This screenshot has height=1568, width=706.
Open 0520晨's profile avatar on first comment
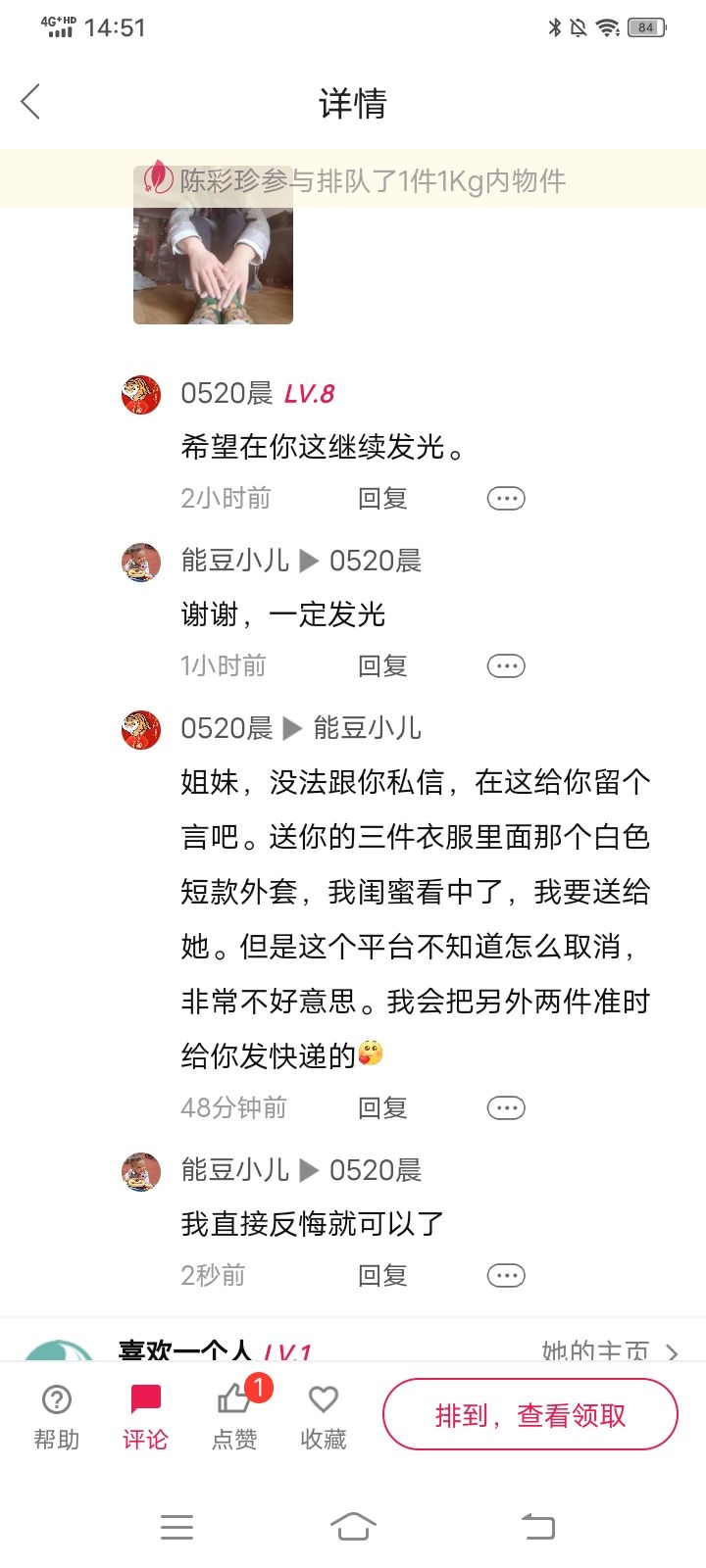click(x=141, y=395)
